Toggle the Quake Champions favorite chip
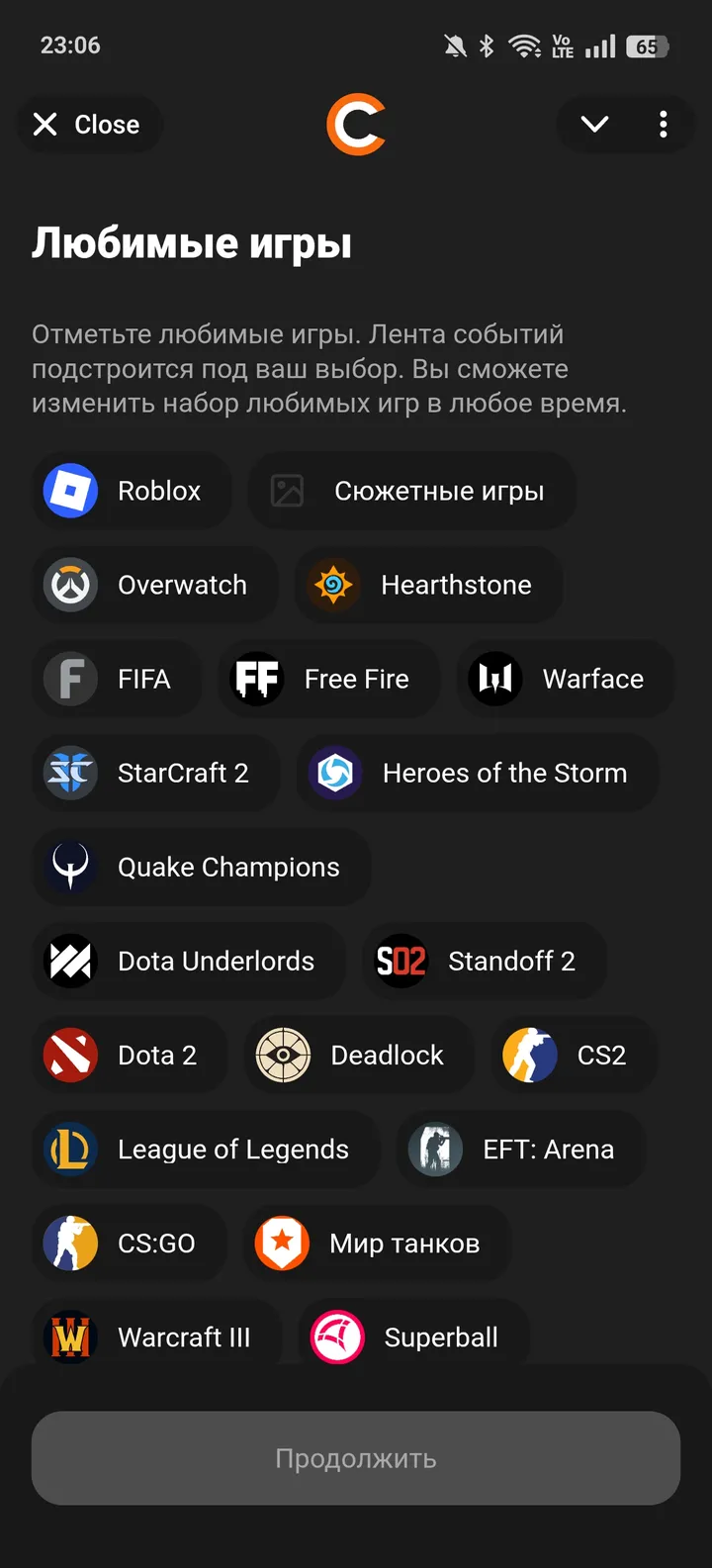 pos(201,868)
